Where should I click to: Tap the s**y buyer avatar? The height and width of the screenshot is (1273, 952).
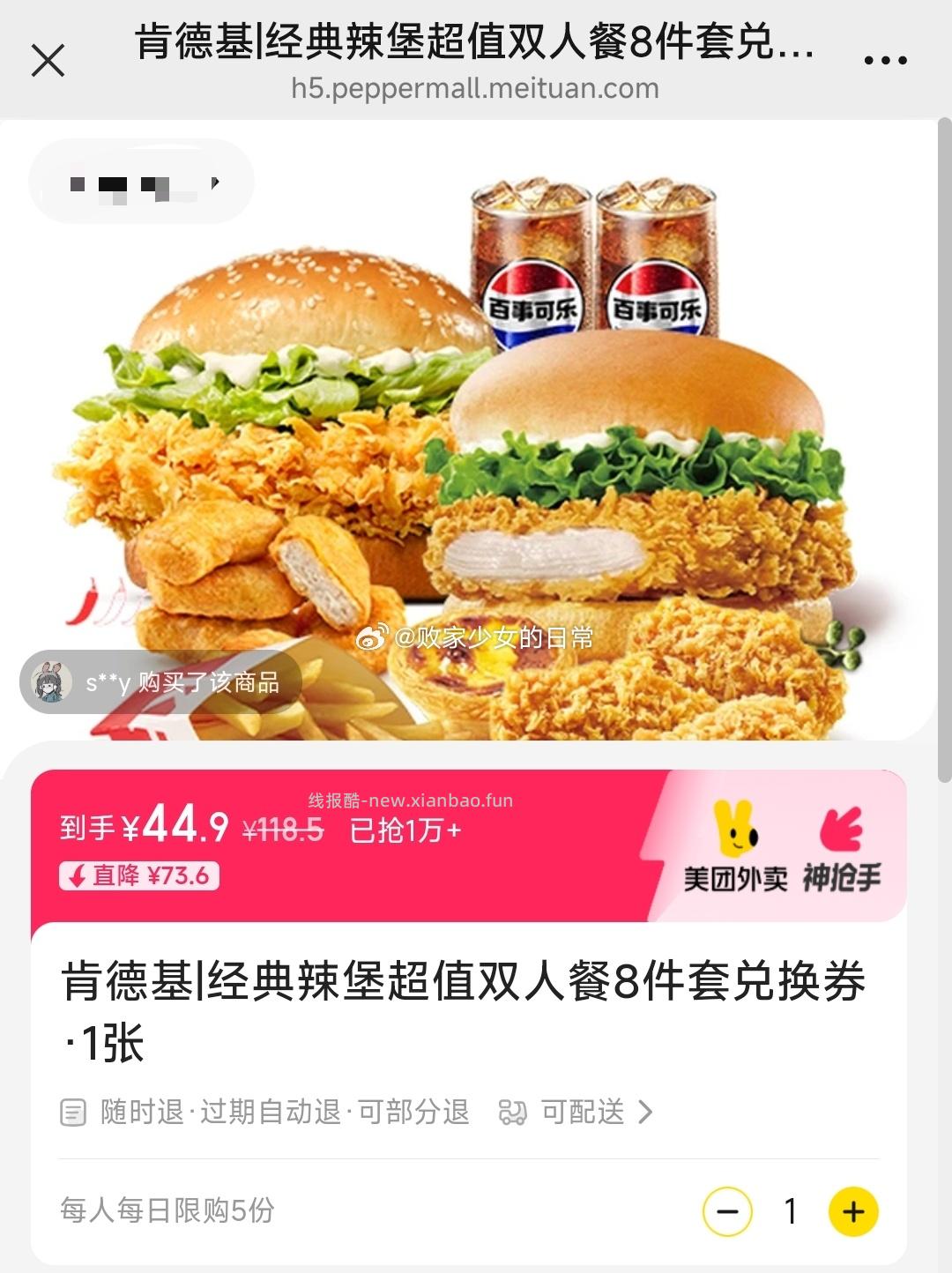coord(51,681)
